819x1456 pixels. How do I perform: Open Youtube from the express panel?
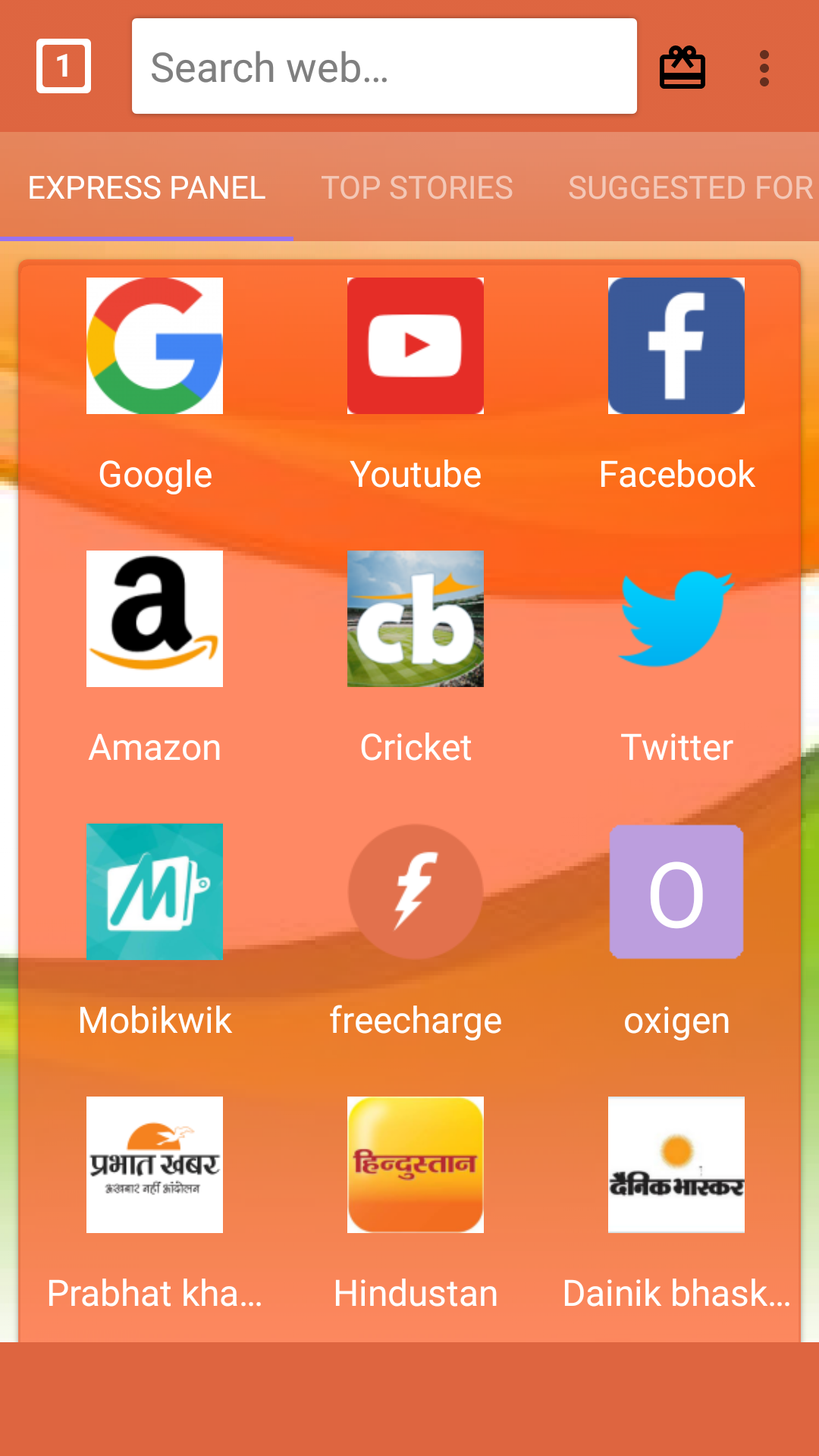tap(415, 345)
